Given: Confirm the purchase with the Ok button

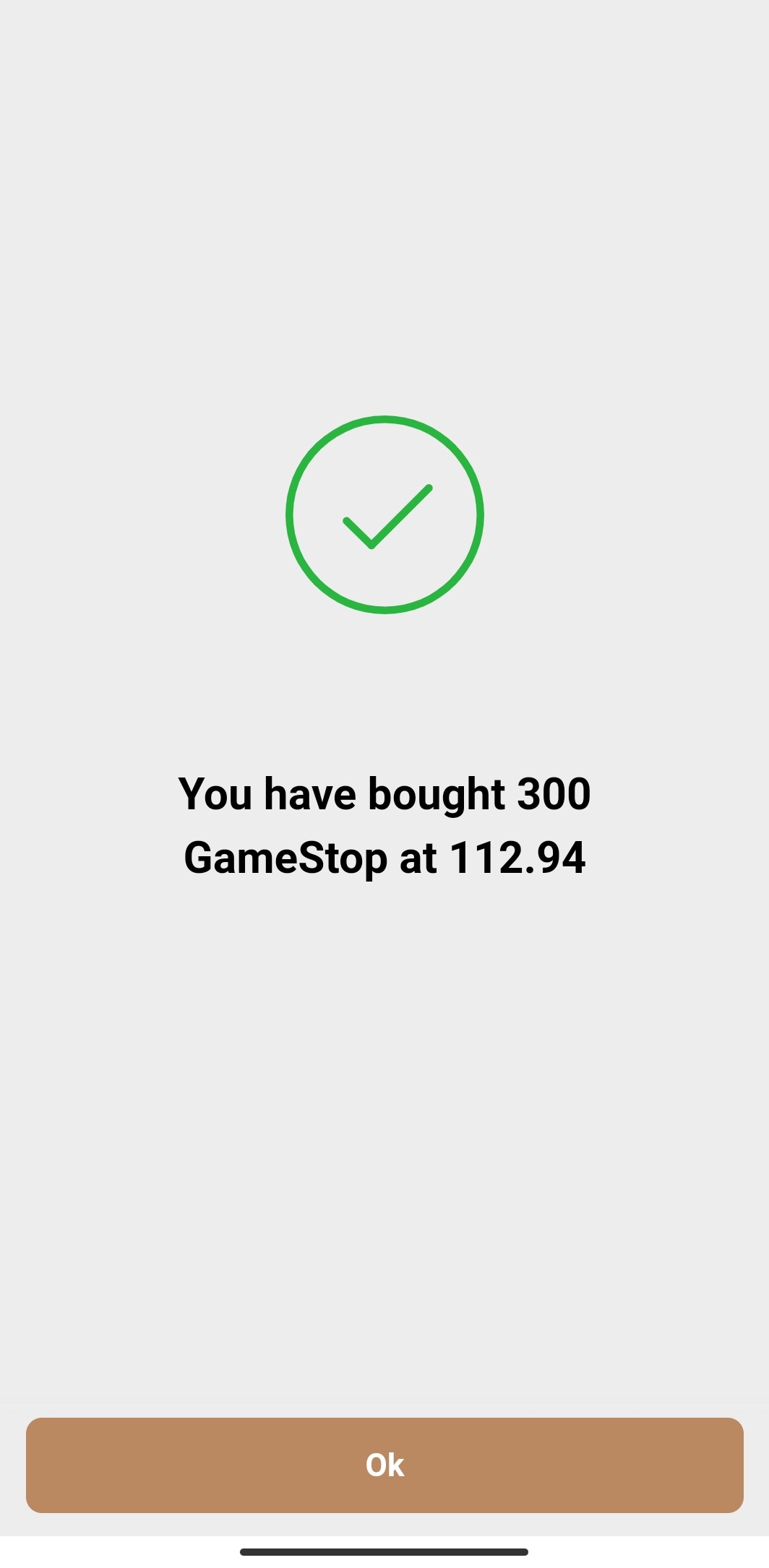Looking at the screenshot, I should pyautogui.click(x=384, y=1465).
